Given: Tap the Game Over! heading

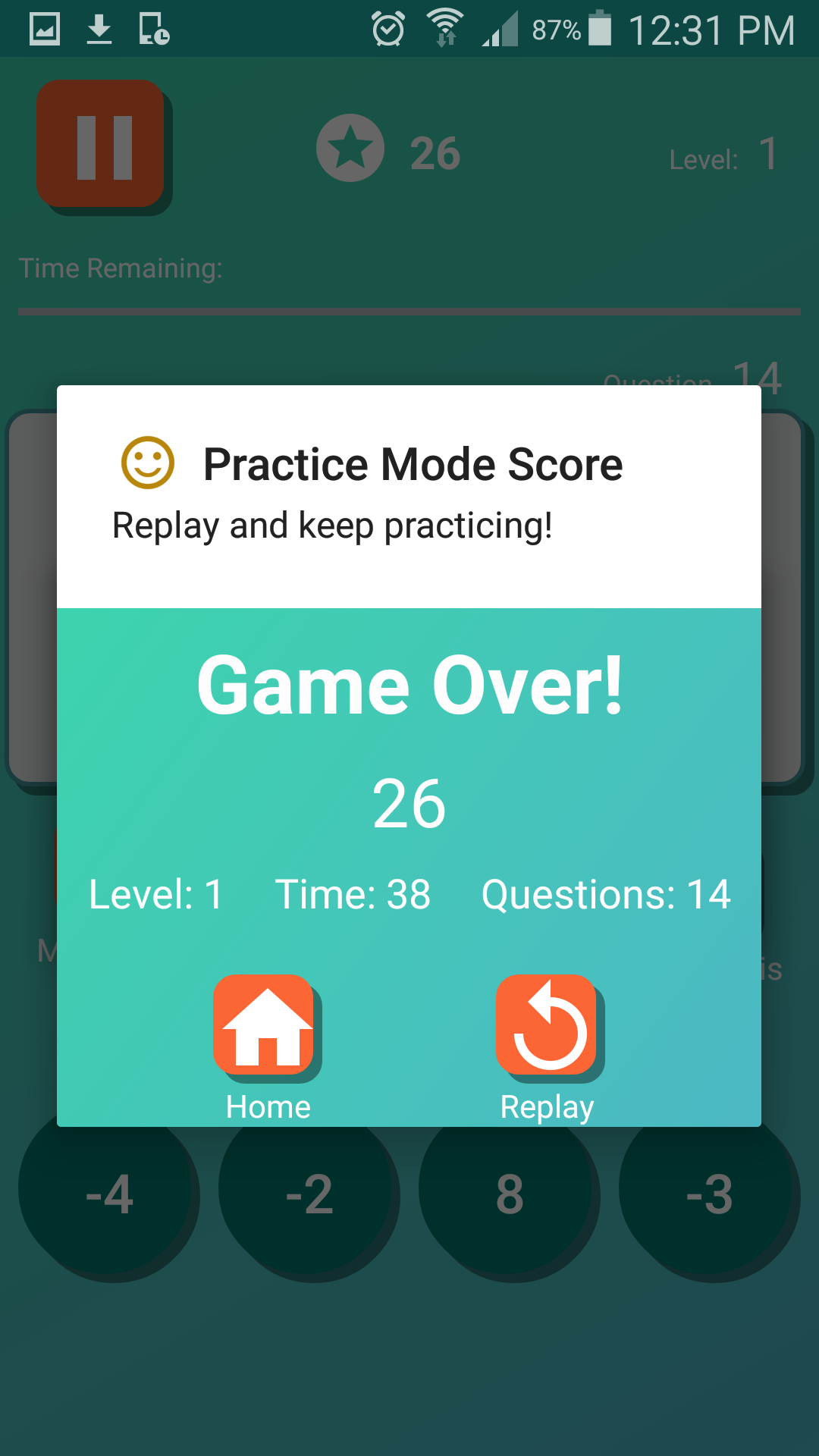Looking at the screenshot, I should pos(409,685).
